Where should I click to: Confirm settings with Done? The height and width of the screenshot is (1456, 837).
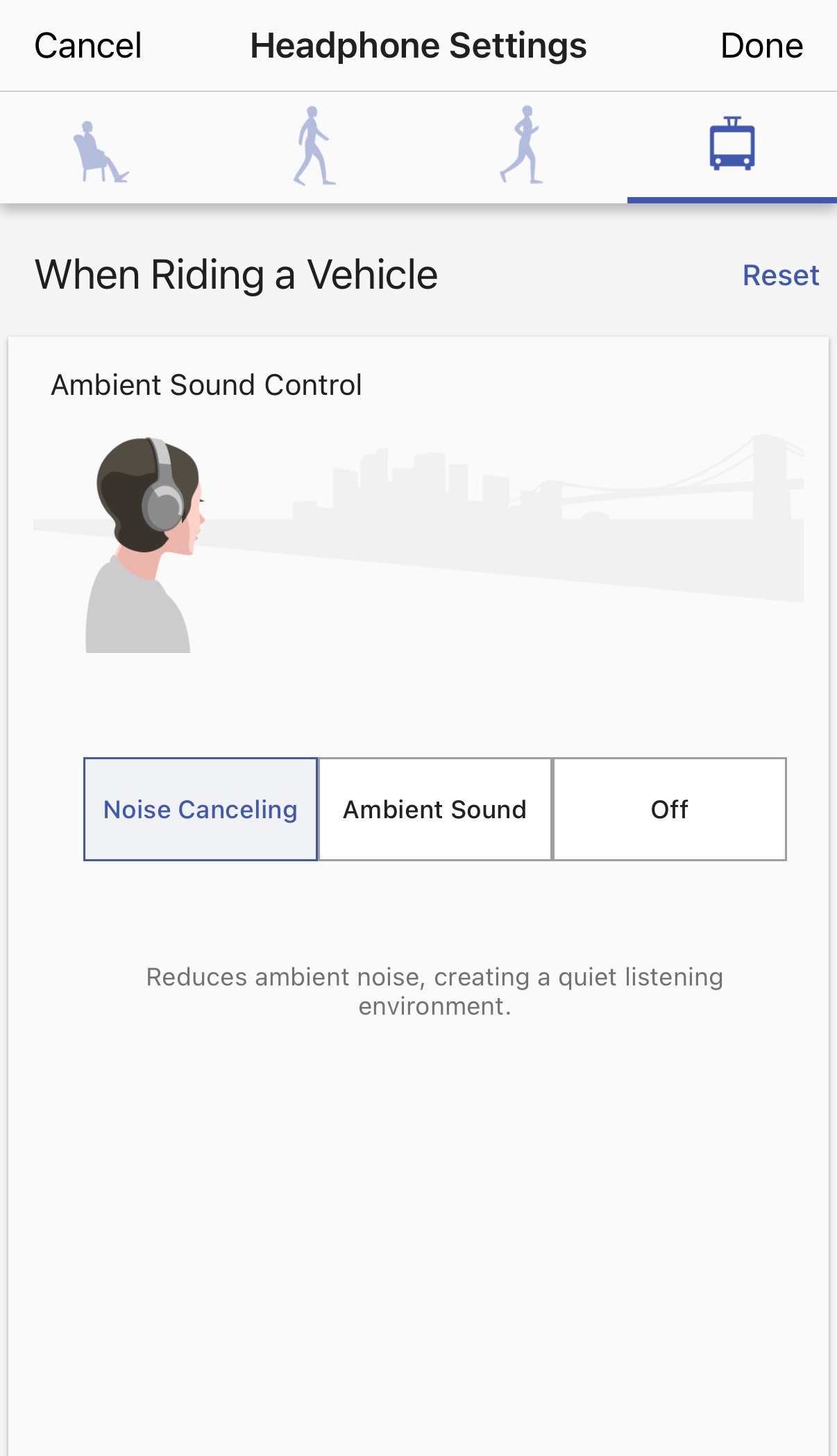(x=761, y=46)
